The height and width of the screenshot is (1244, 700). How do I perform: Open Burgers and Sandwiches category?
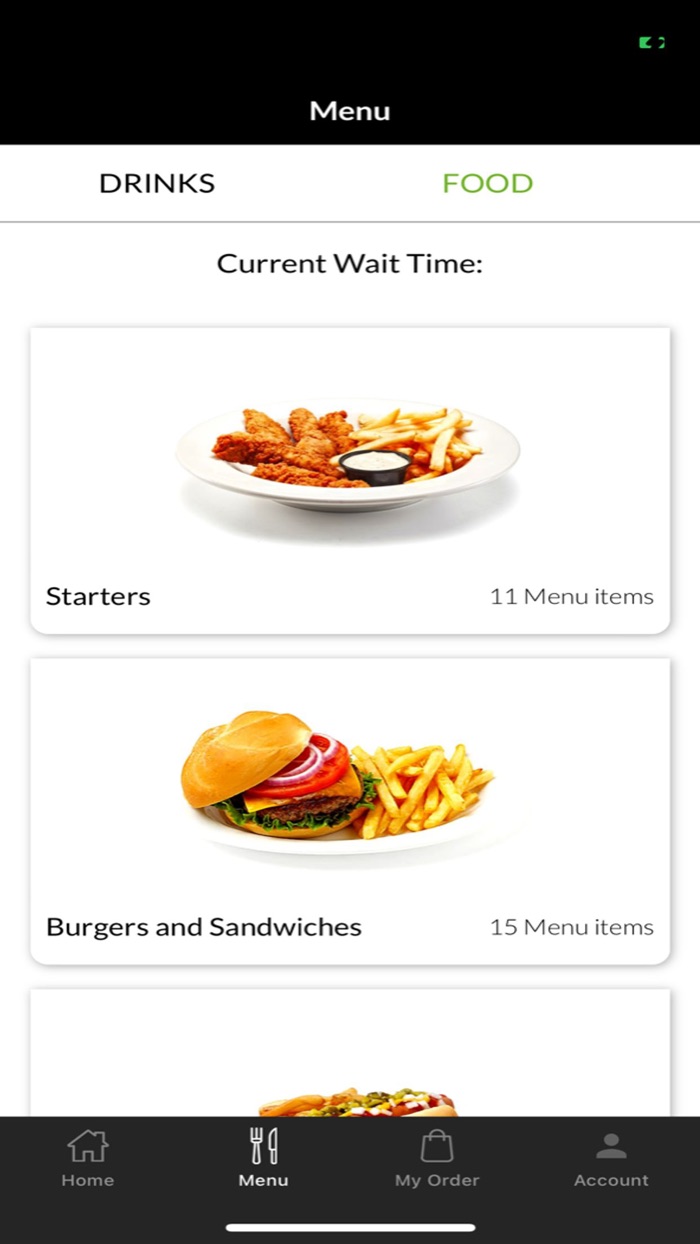click(x=350, y=811)
